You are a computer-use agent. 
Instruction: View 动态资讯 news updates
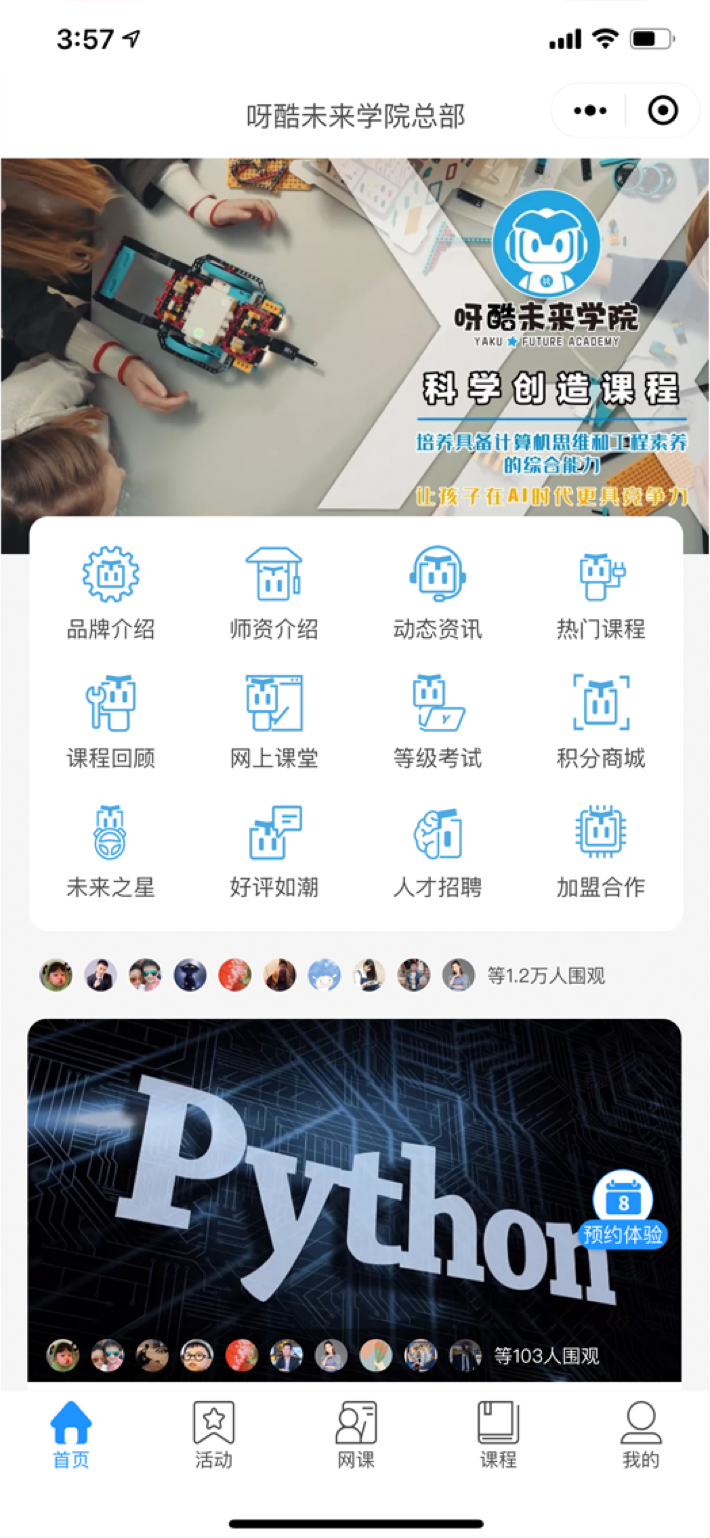coord(437,594)
